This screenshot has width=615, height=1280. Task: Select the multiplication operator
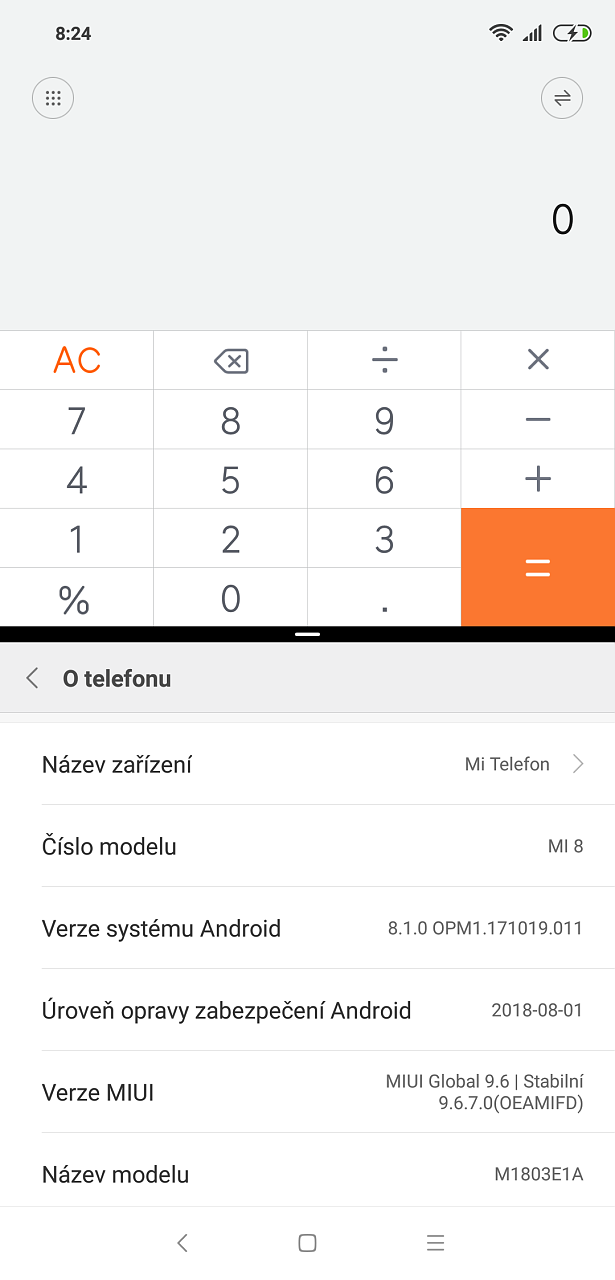pos(538,360)
